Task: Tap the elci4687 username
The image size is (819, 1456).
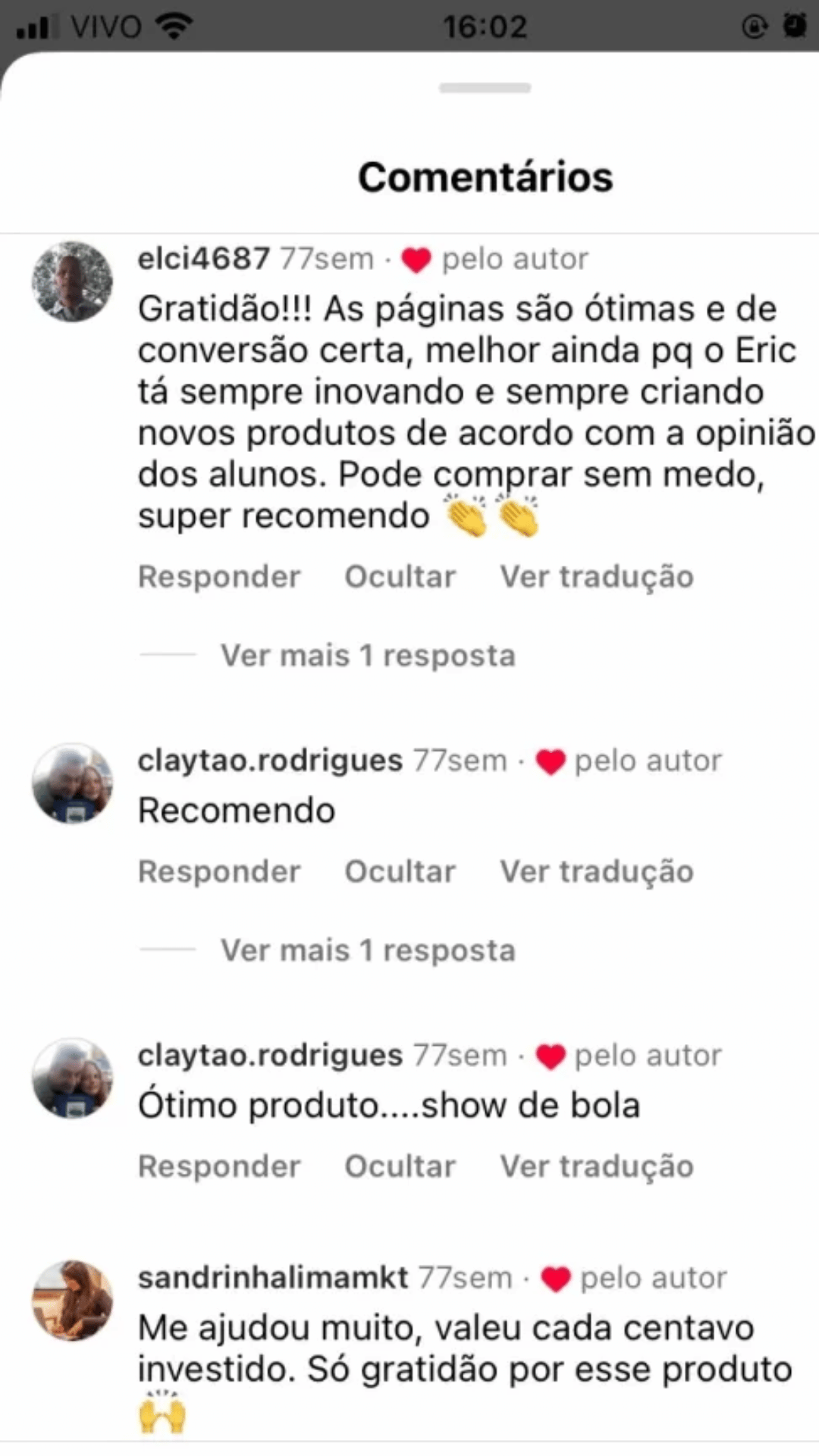Action: pyautogui.click(x=203, y=259)
